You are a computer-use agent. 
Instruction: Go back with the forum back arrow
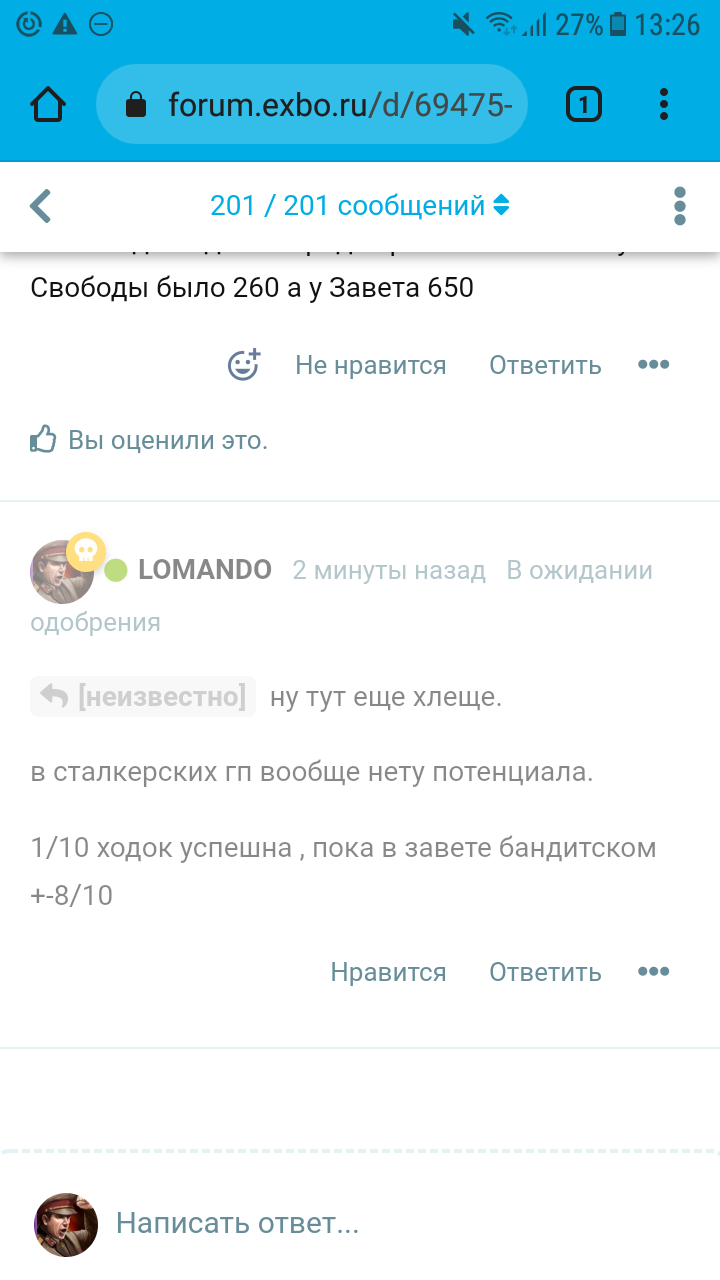click(x=41, y=206)
